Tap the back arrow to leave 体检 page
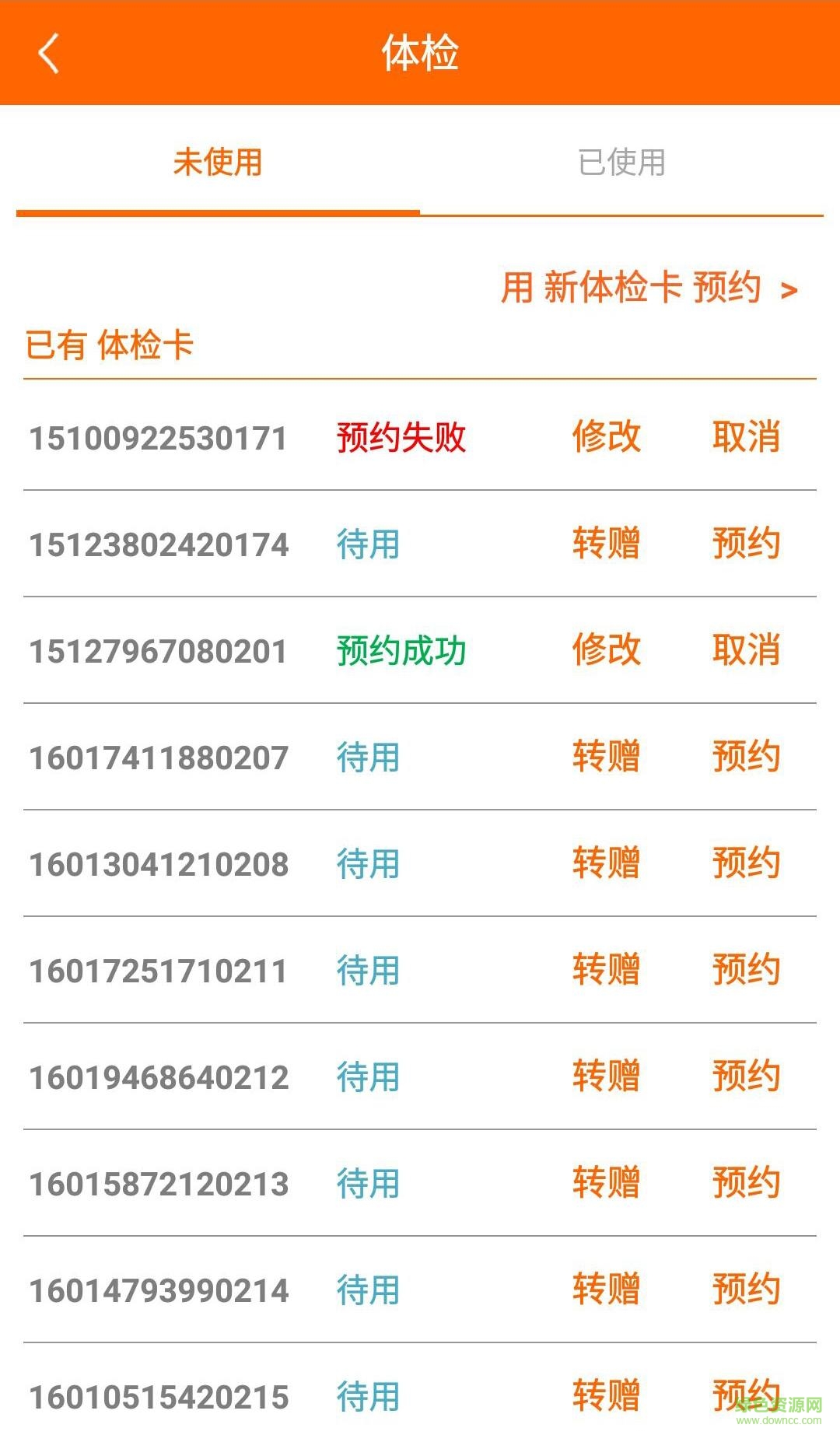This screenshot has width=840, height=1435. tap(48, 53)
